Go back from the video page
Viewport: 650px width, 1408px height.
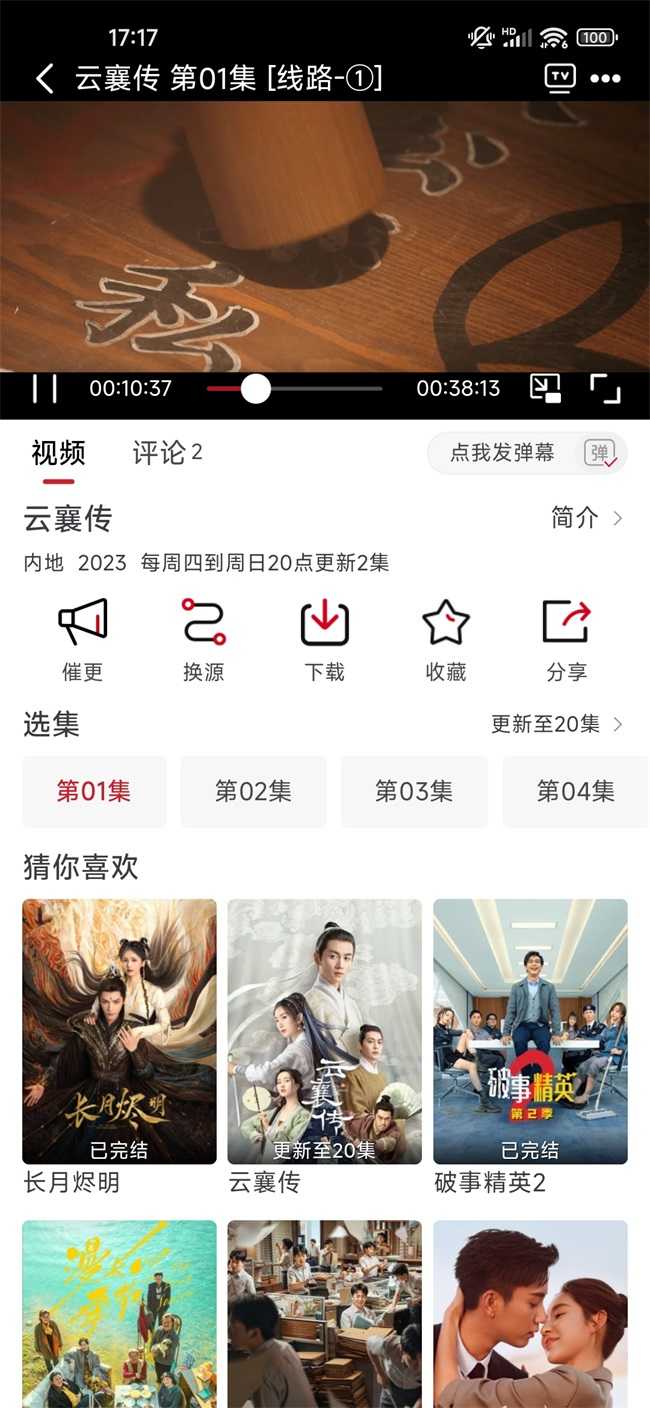click(x=44, y=79)
